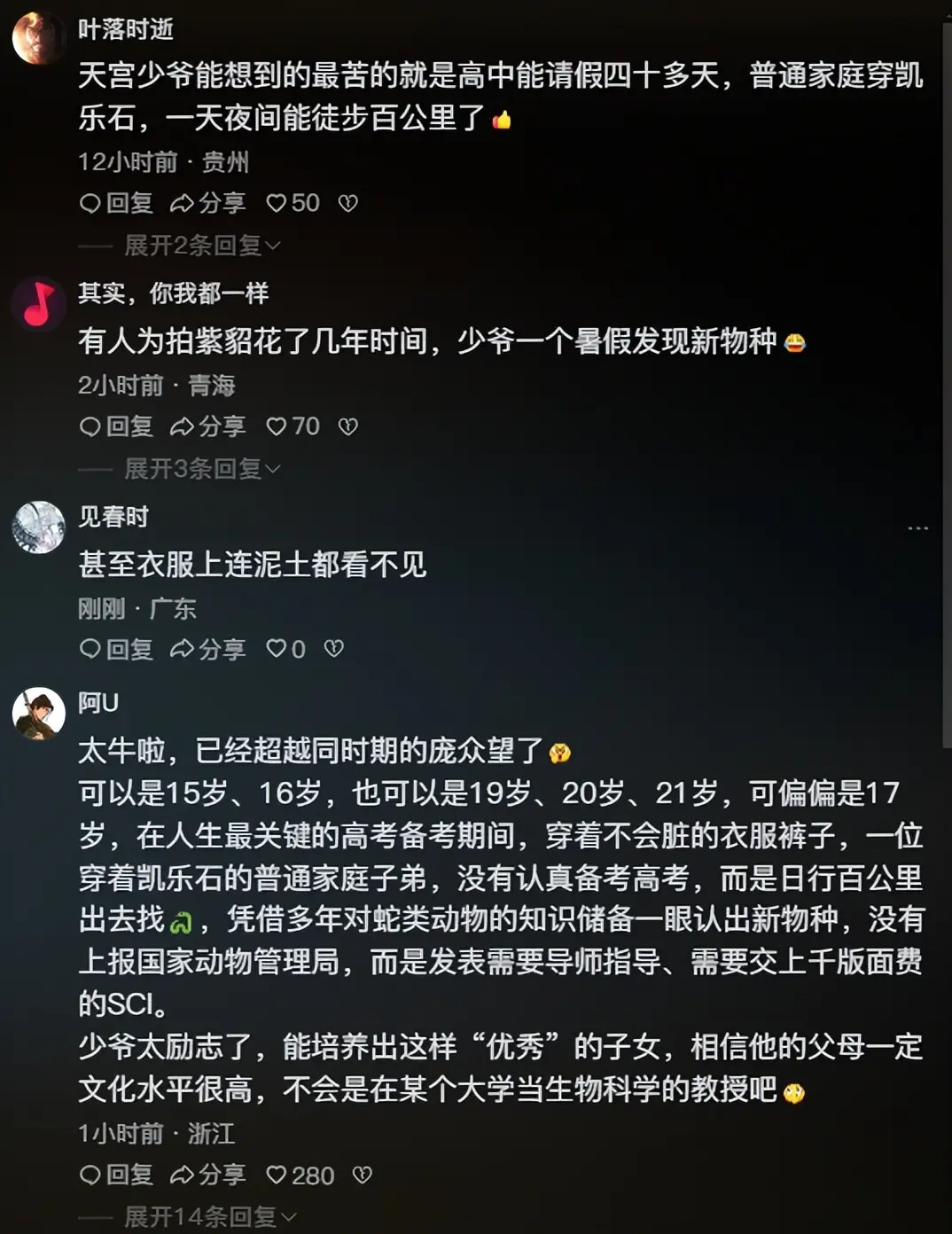The width and height of the screenshot is (952, 1234).
Task: Expand 14 replies under 阿U's comment
Action: point(209,1217)
